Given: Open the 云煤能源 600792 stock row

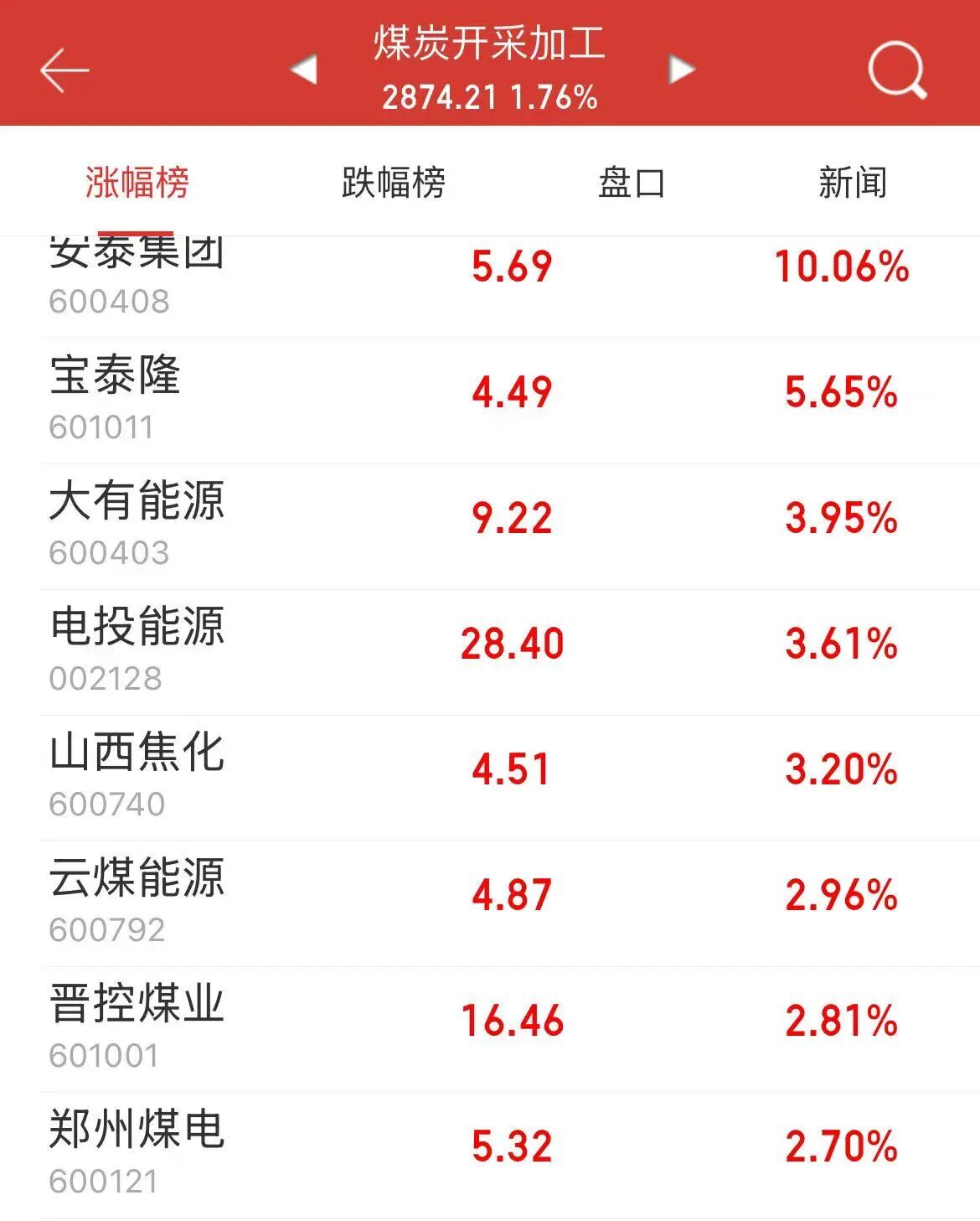Looking at the screenshot, I should tap(490, 903).
